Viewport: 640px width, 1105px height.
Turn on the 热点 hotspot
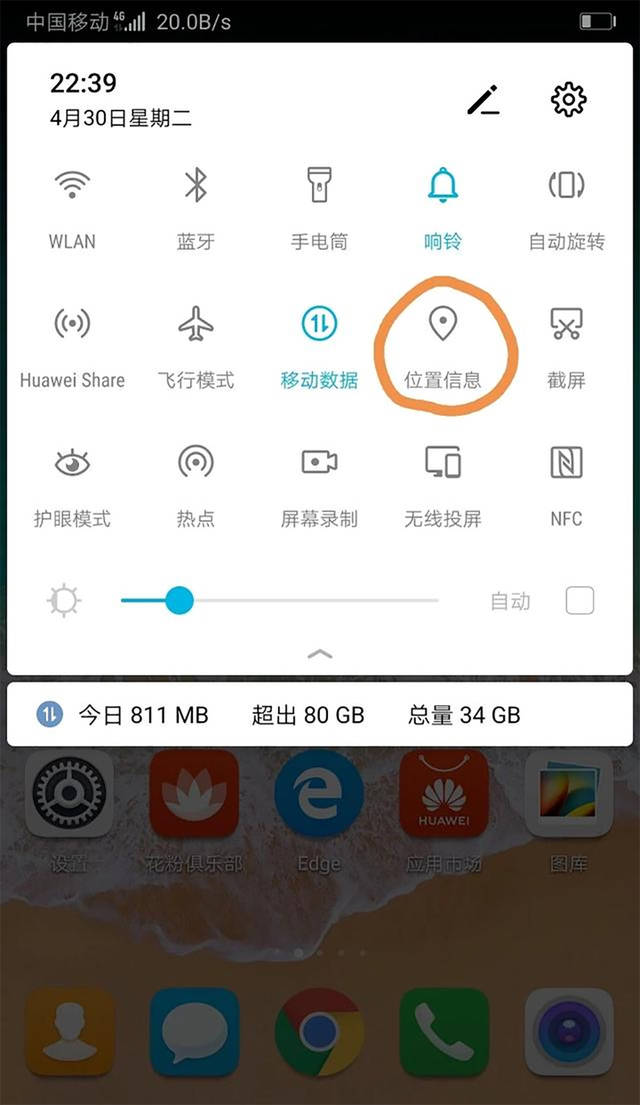195,462
